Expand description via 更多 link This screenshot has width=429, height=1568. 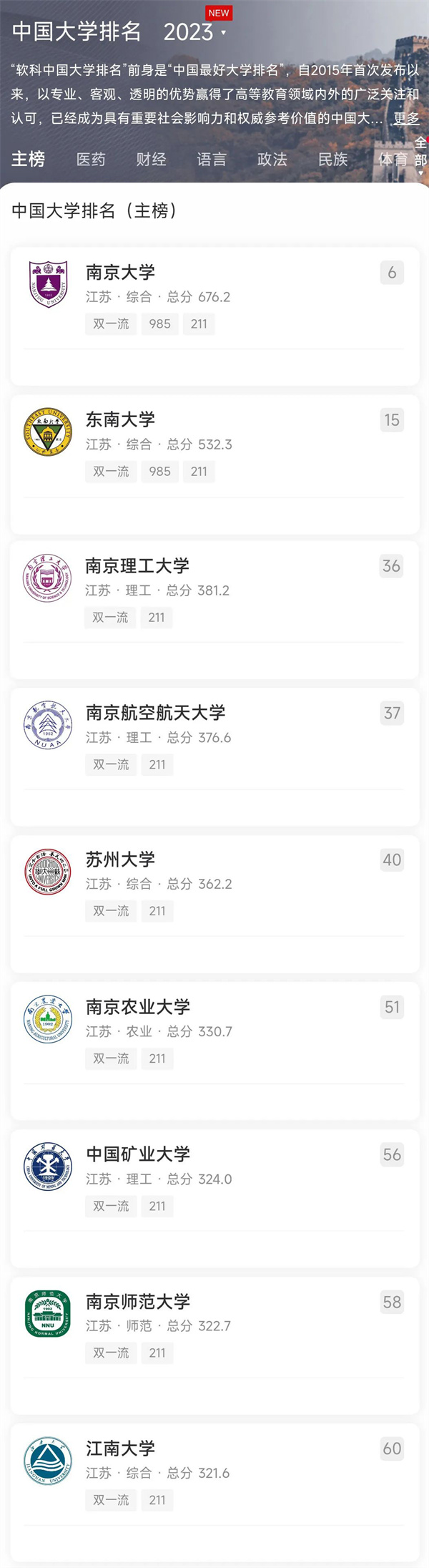pyautogui.click(x=406, y=118)
